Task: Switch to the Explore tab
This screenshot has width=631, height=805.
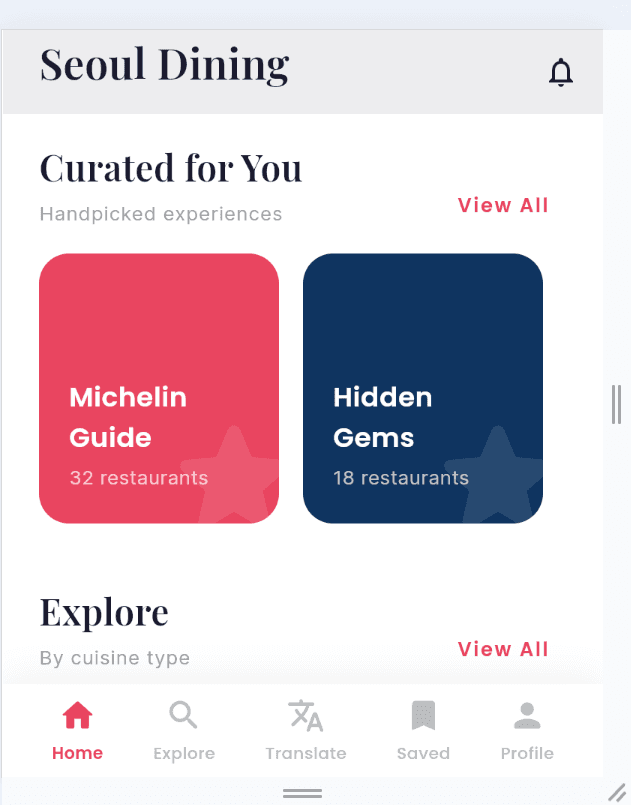Action: 183,730
